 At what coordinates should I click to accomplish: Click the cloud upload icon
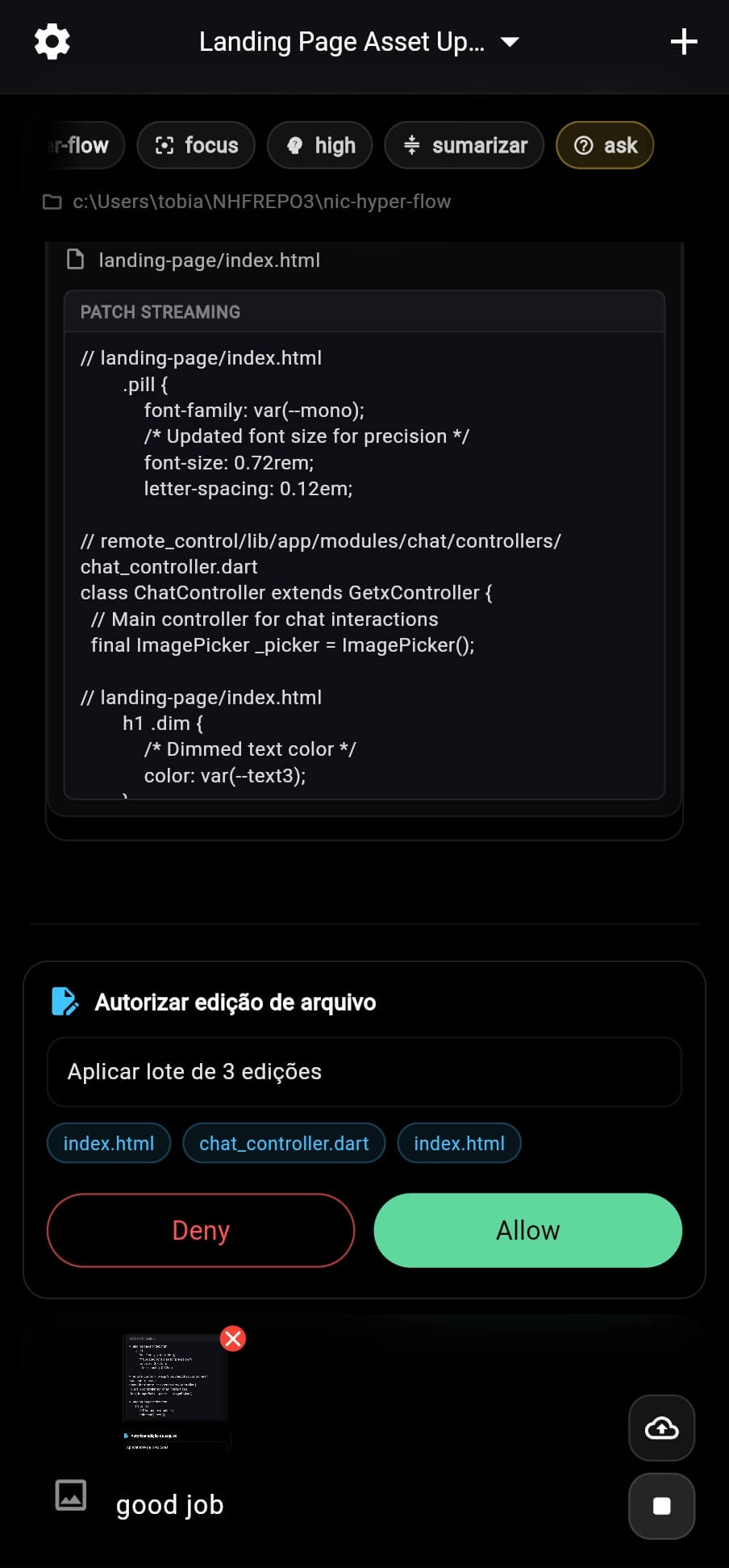point(661,1428)
